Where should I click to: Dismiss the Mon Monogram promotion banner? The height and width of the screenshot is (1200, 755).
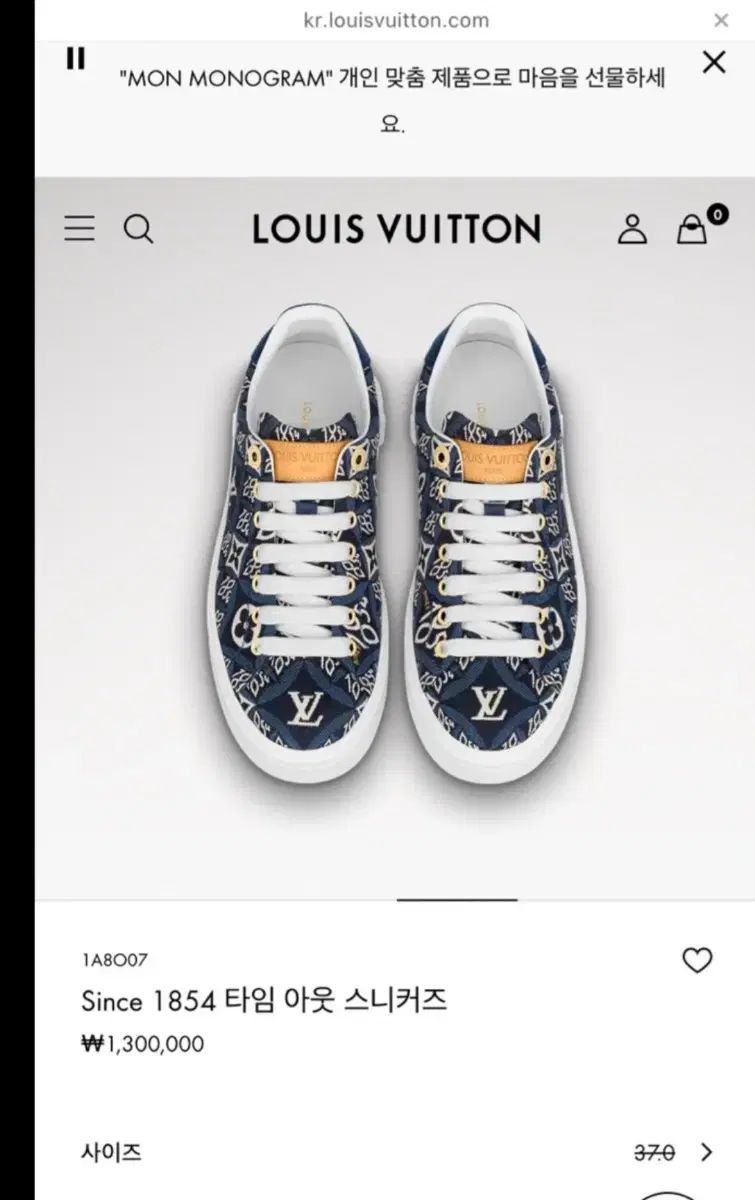click(x=713, y=62)
